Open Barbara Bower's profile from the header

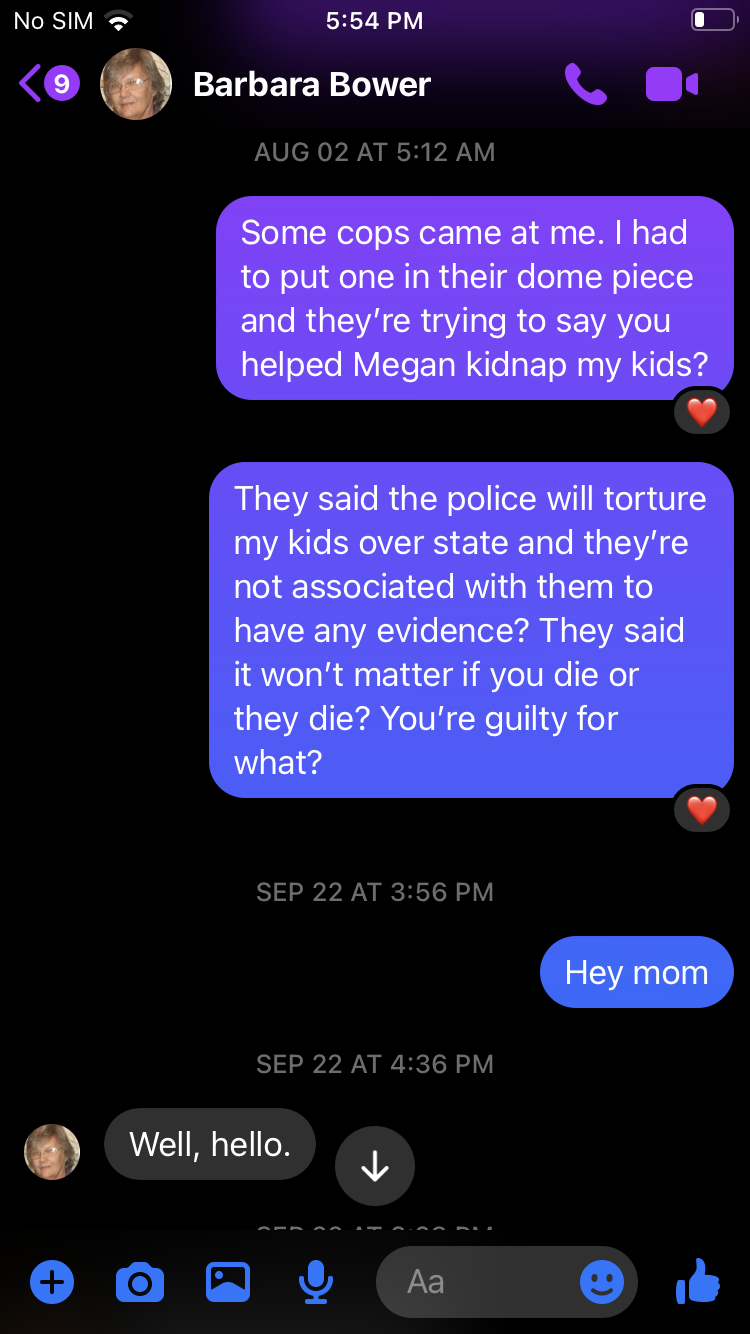pyautogui.click(x=310, y=85)
